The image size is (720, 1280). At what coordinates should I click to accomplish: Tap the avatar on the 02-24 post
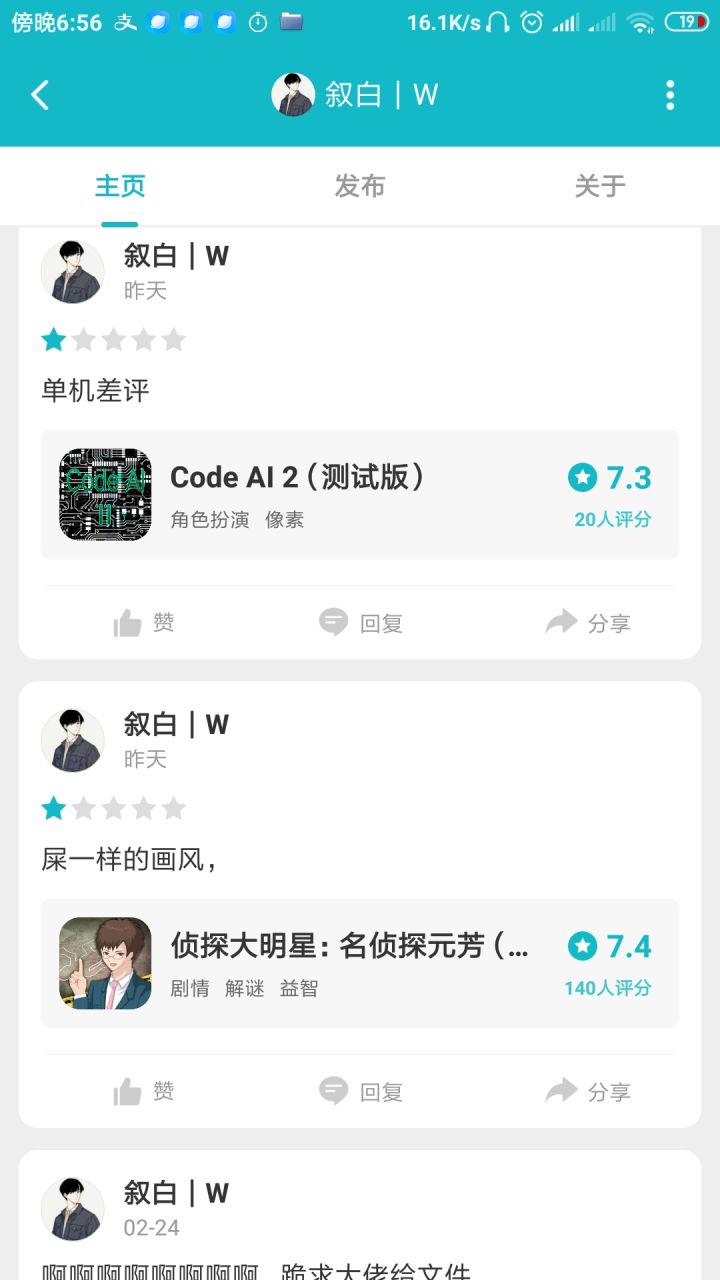(x=72, y=1209)
